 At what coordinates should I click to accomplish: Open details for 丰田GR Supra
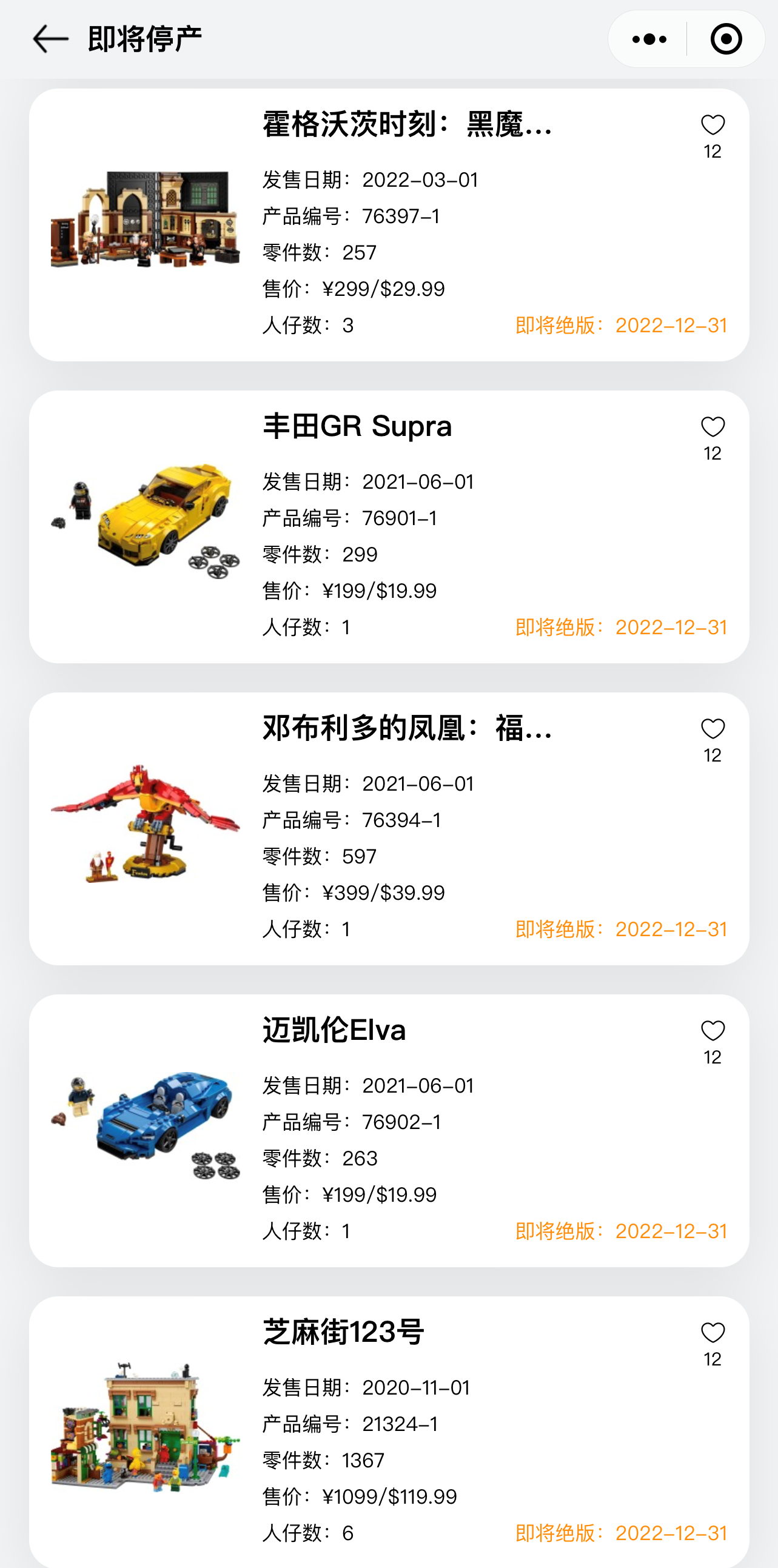click(x=359, y=426)
